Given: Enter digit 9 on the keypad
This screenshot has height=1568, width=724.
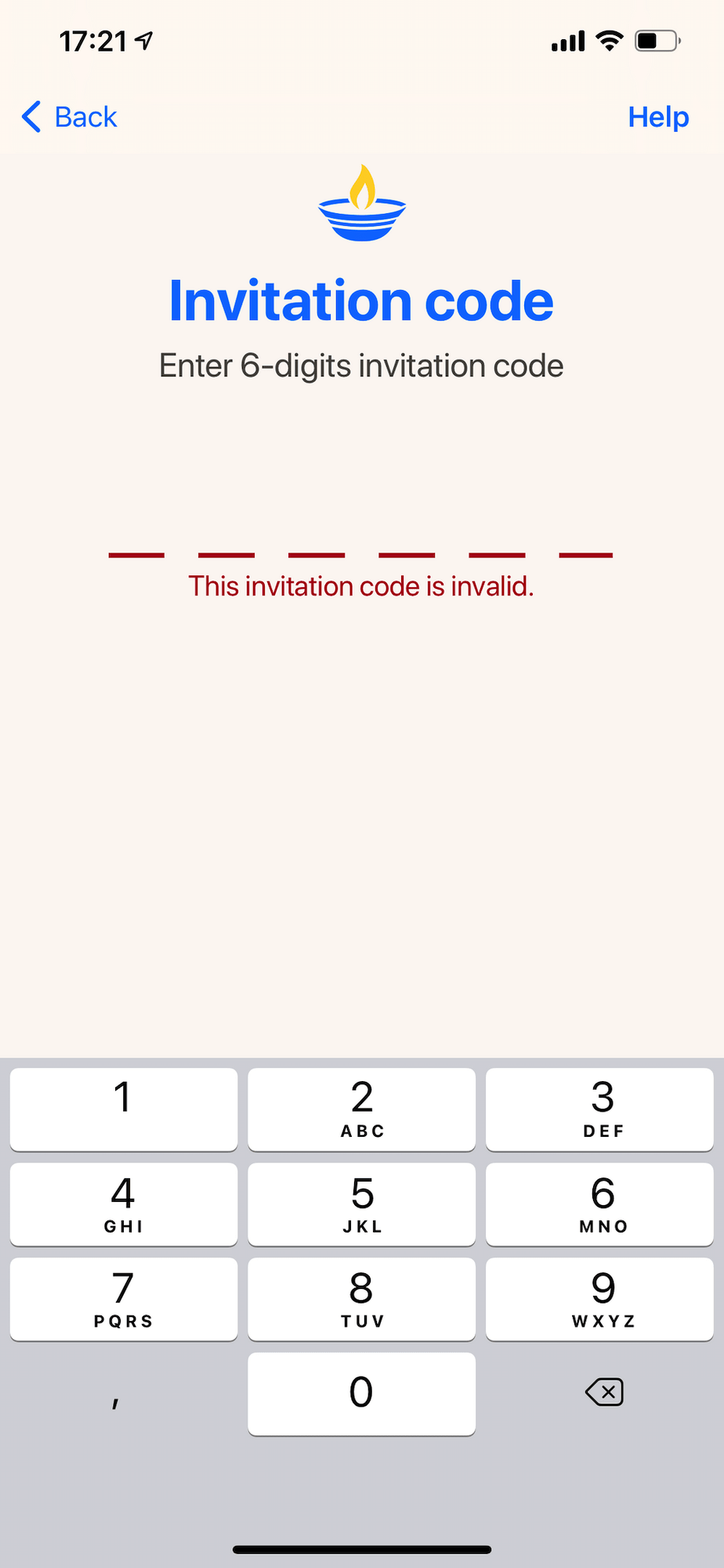Looking at the screenshot, I should pos(599,1298).
